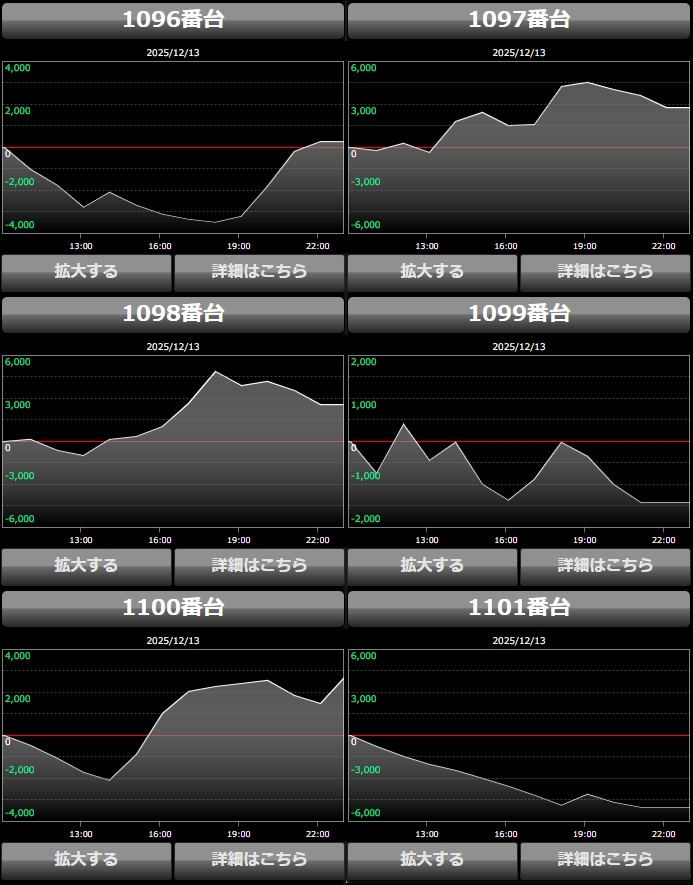Enlarge the 1100番台 graph
This screenshot has height=885, width=693.
(x=86, y=859)
